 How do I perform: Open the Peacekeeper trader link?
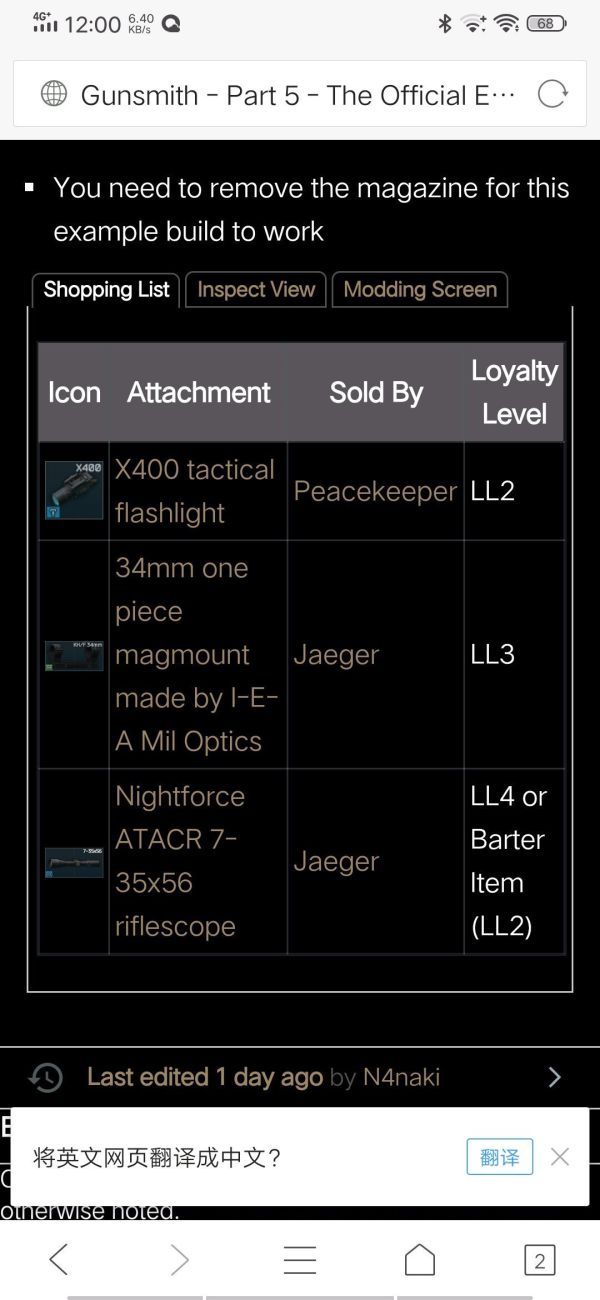click(x=375, y=491)
